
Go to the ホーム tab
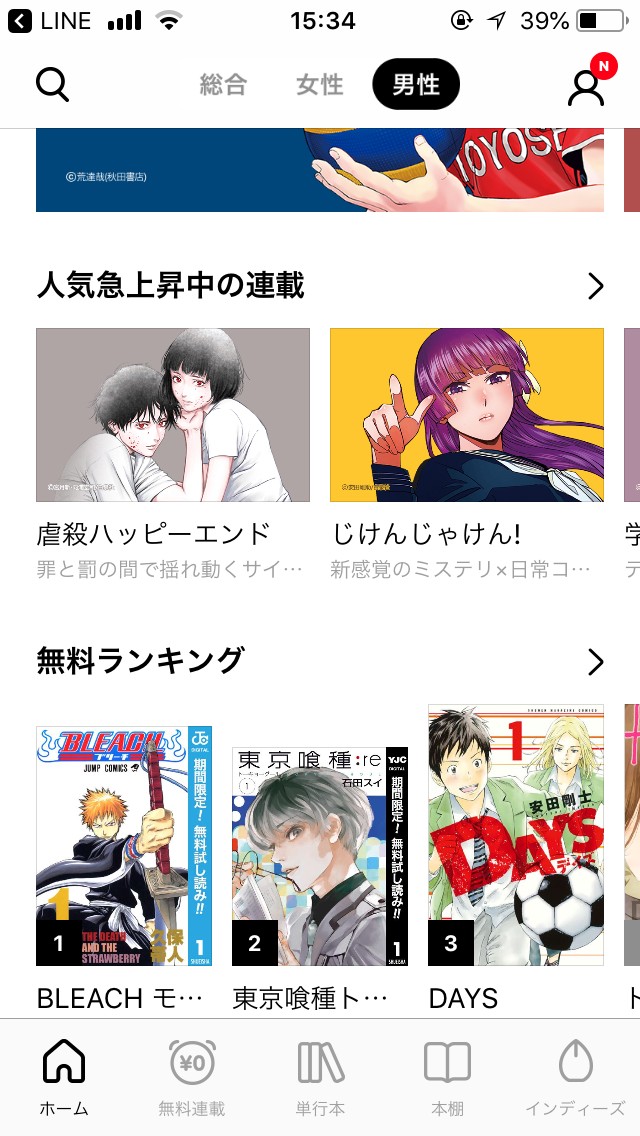[x=64, y=1076]
